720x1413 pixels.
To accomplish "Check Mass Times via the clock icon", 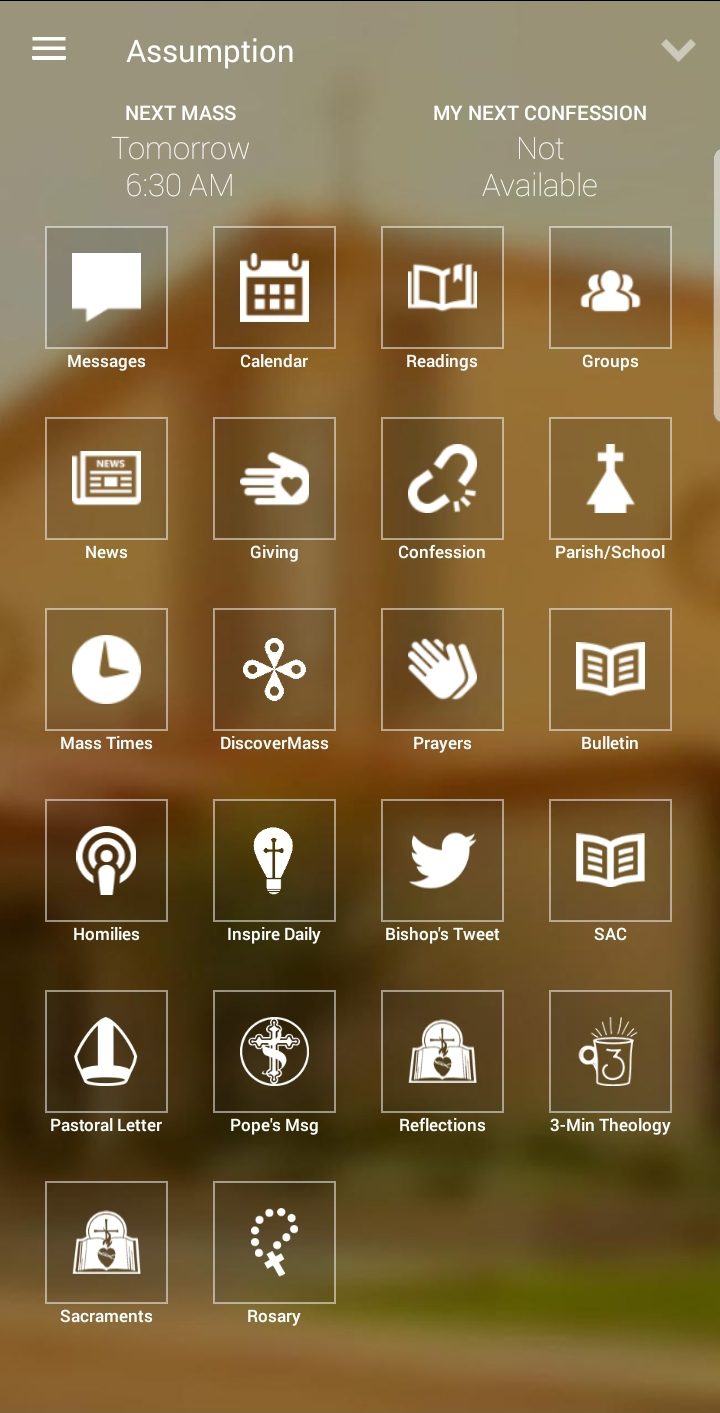I will (x=106, y=668).
